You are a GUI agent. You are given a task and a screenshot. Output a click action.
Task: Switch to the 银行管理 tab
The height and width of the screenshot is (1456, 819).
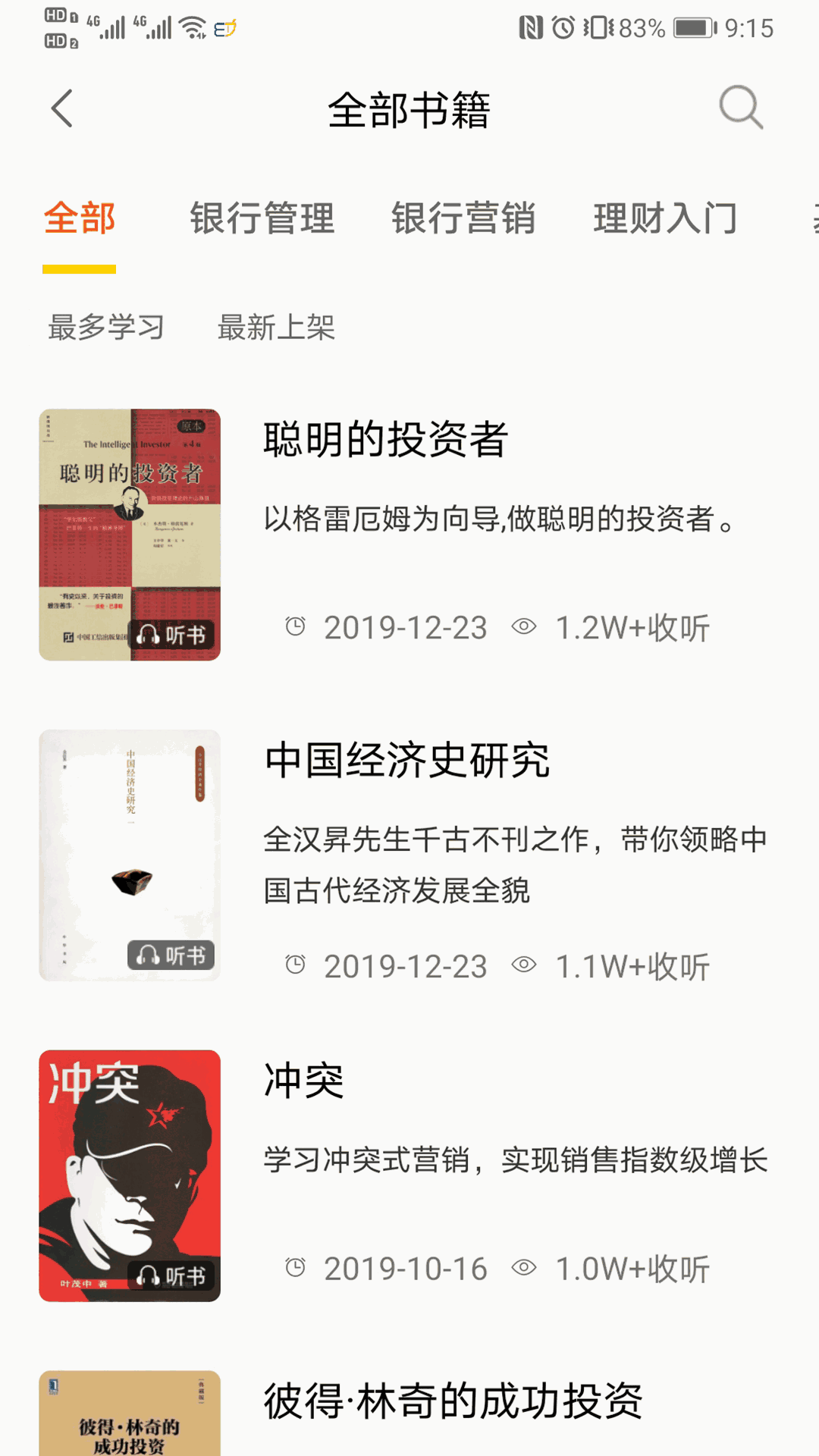(262, 218)
